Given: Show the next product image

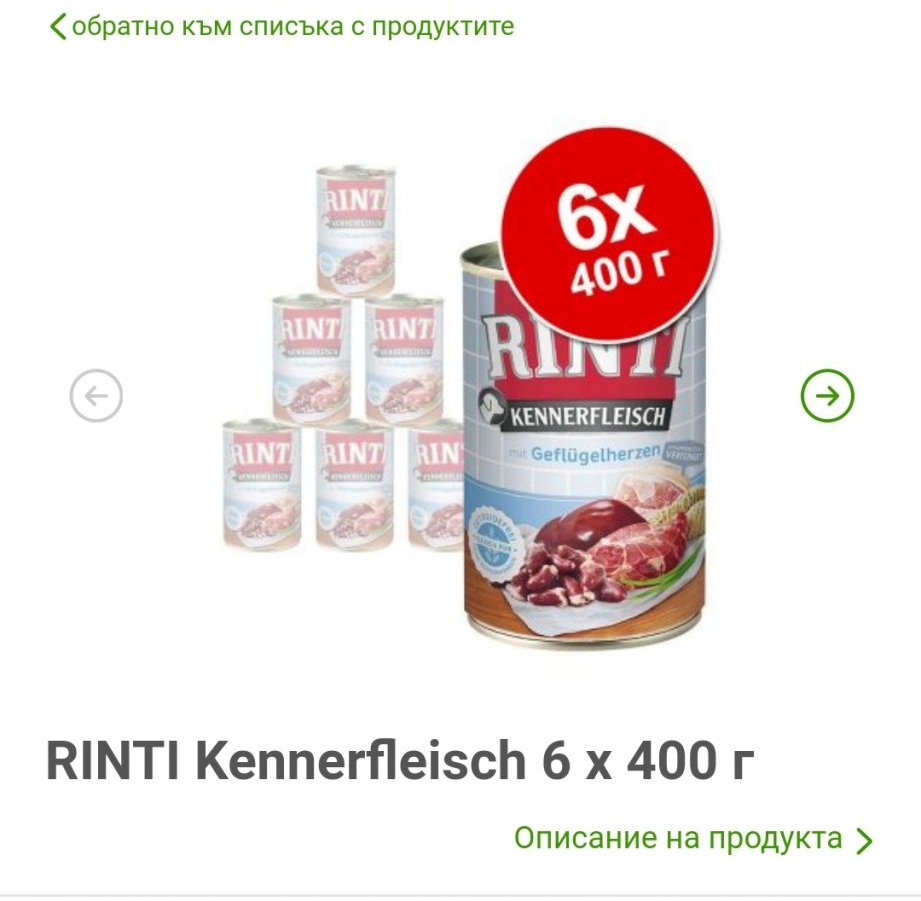Looking at the screenshot, I should (828, 396).
